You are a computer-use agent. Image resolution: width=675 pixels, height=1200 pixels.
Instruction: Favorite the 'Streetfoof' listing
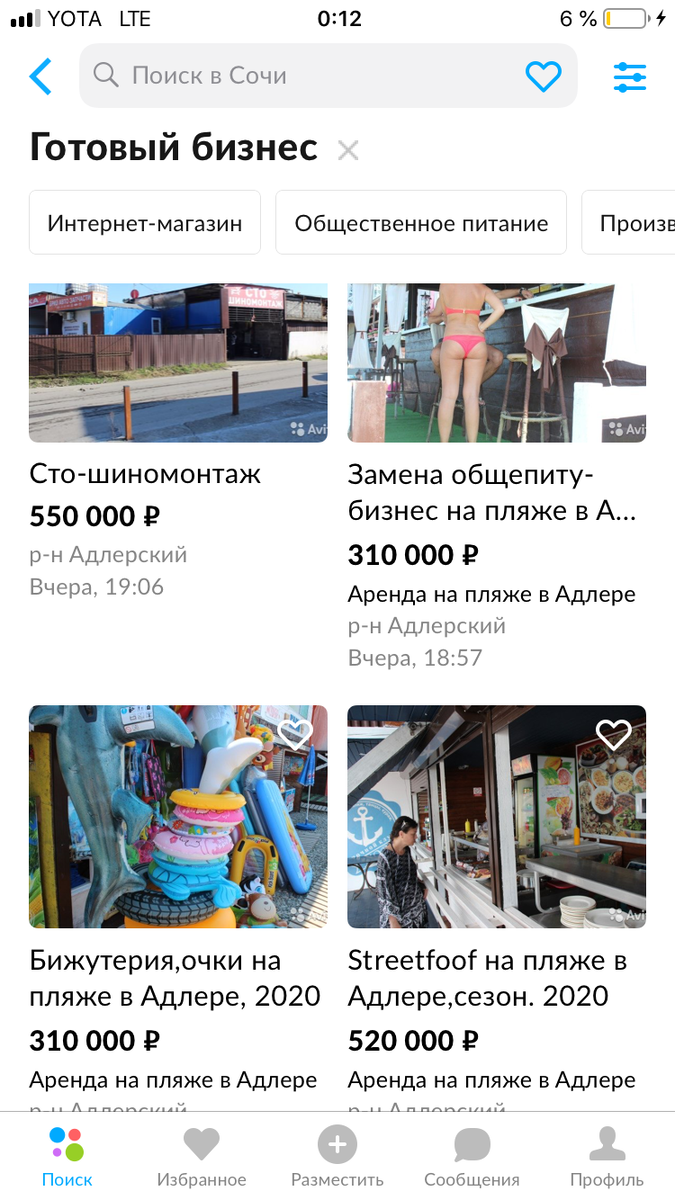[x=613, y=735]
